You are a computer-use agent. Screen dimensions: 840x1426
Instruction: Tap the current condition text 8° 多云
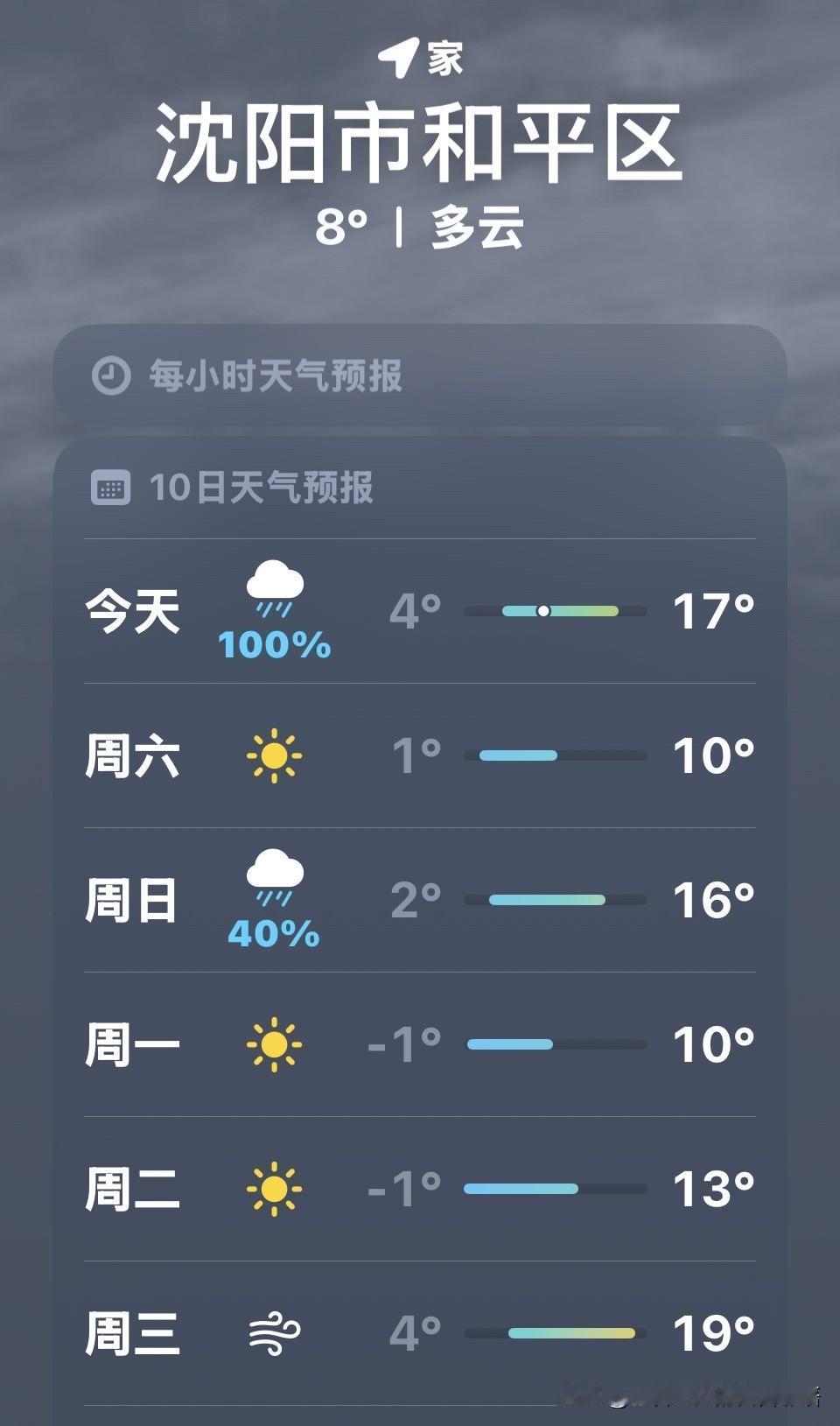[x=420, y=226]
